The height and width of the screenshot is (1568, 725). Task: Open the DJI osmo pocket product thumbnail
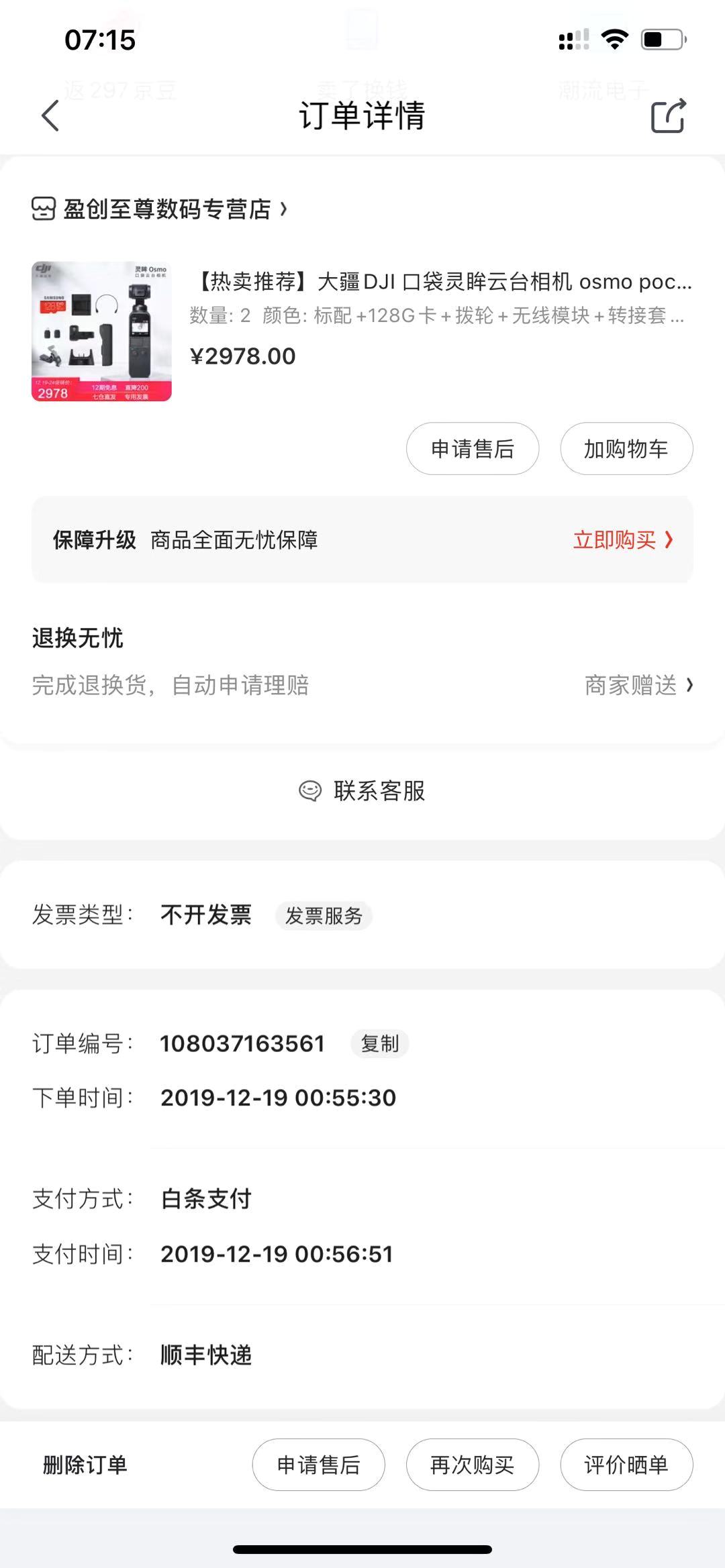pyautogui.click(x=101, y=331)
